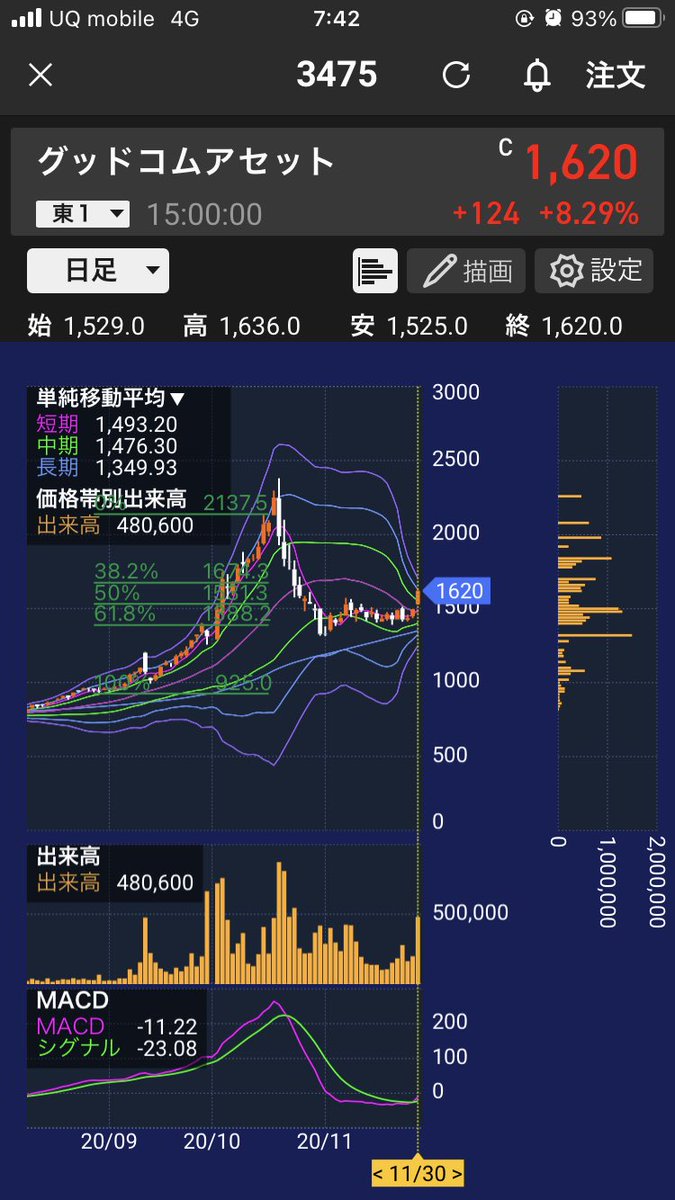
Task: Toggle the volume-by-price bars icon
Action: [x=375, y=271]
